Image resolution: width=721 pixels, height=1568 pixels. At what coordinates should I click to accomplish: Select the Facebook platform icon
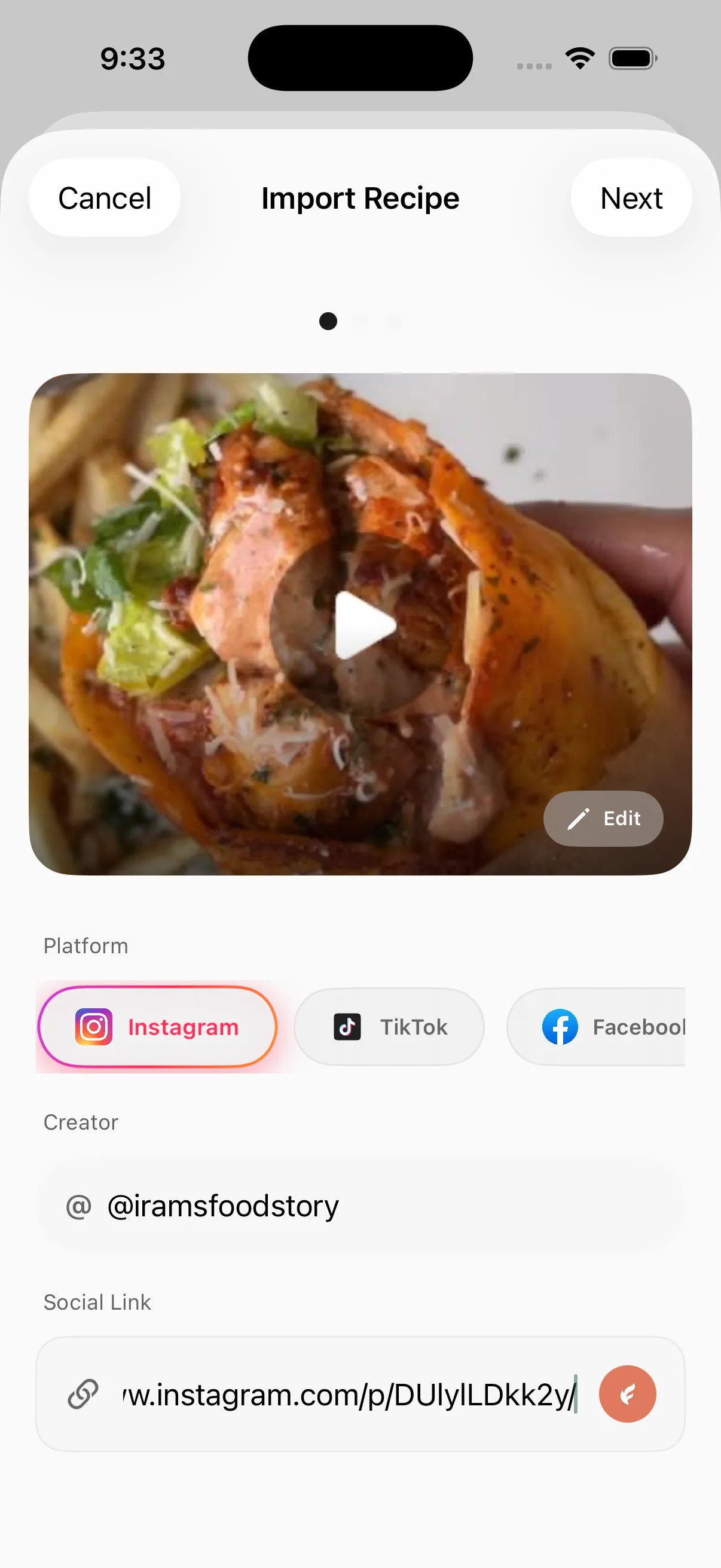pyautogui.click(x=560, y=1026)
